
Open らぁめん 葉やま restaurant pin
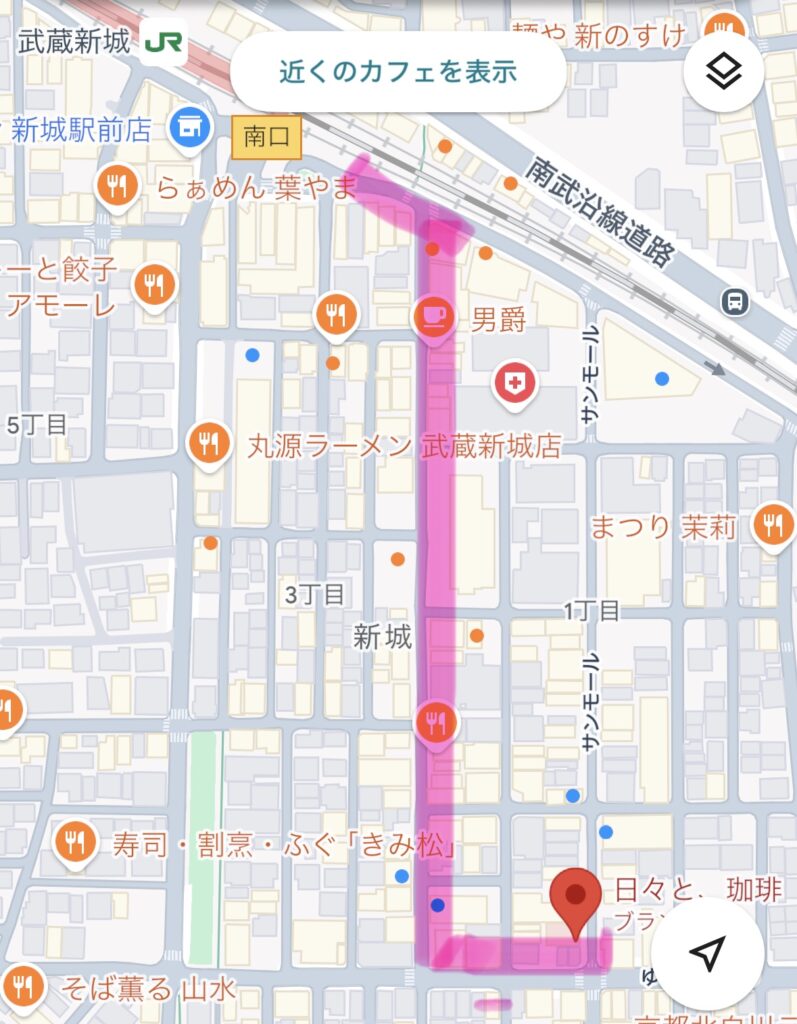pyautogui.click(x=118, y=187)
